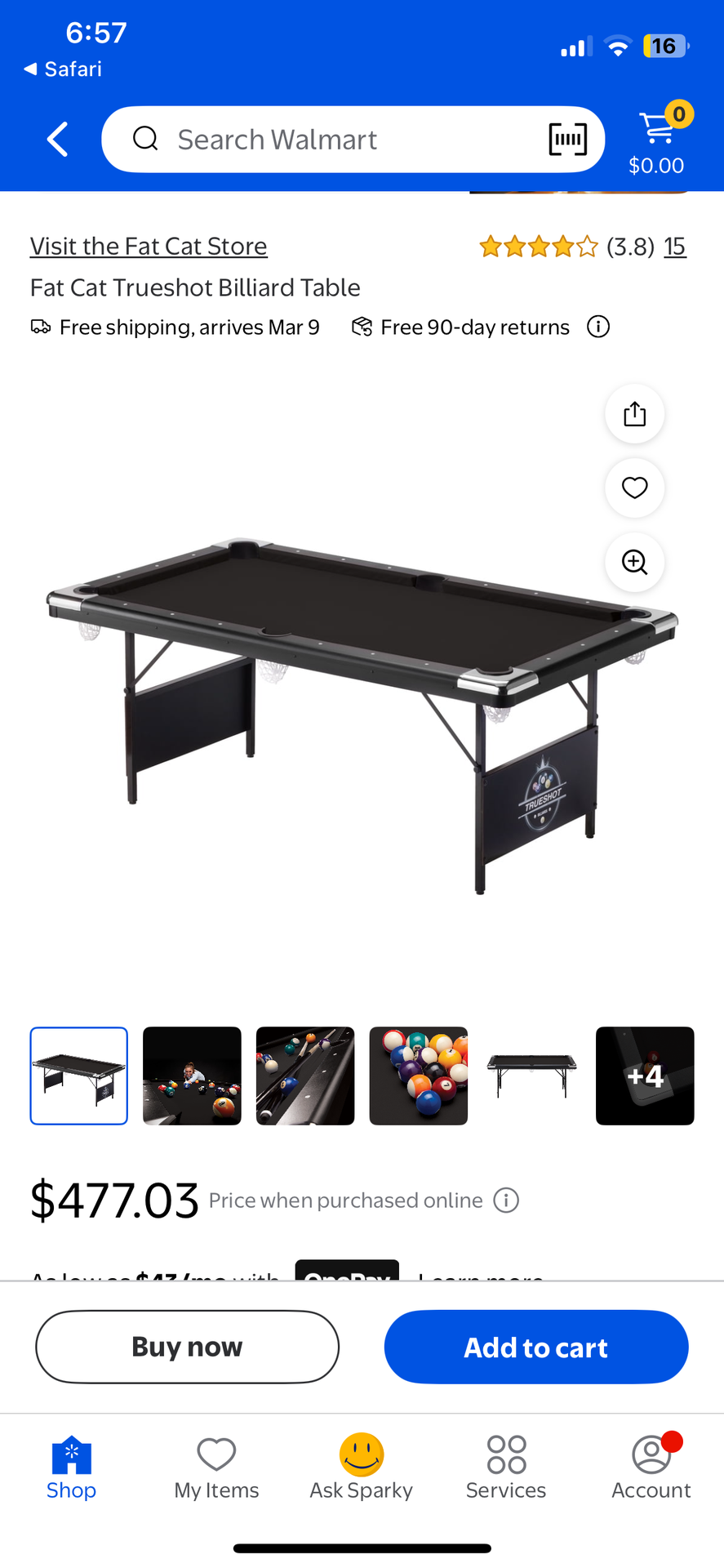This screenshot has height=1568, width=724.
Task: Open the 15 customer reviews
Action: click(674, 246)
